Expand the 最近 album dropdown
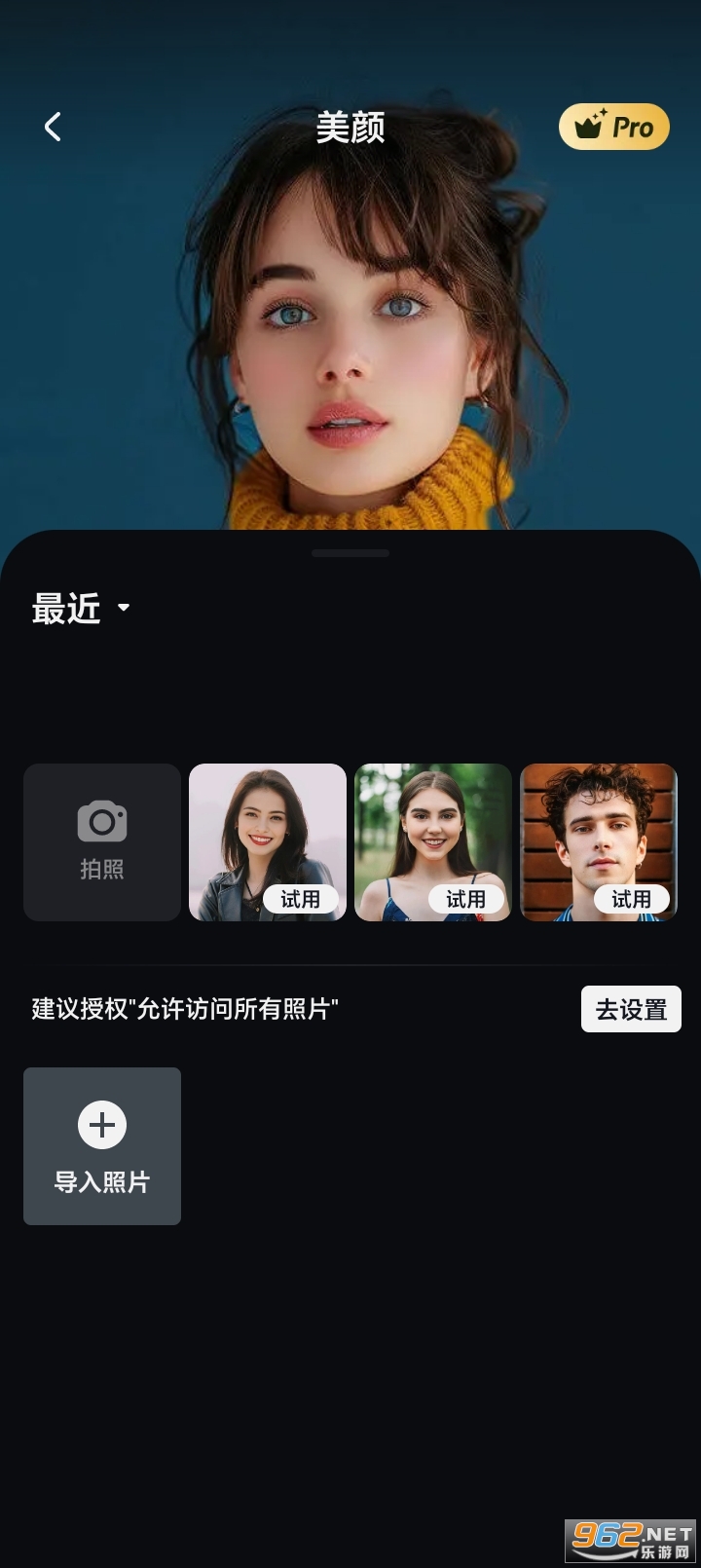The width and height of the screenshot is (701, 1568). (82, 609)
